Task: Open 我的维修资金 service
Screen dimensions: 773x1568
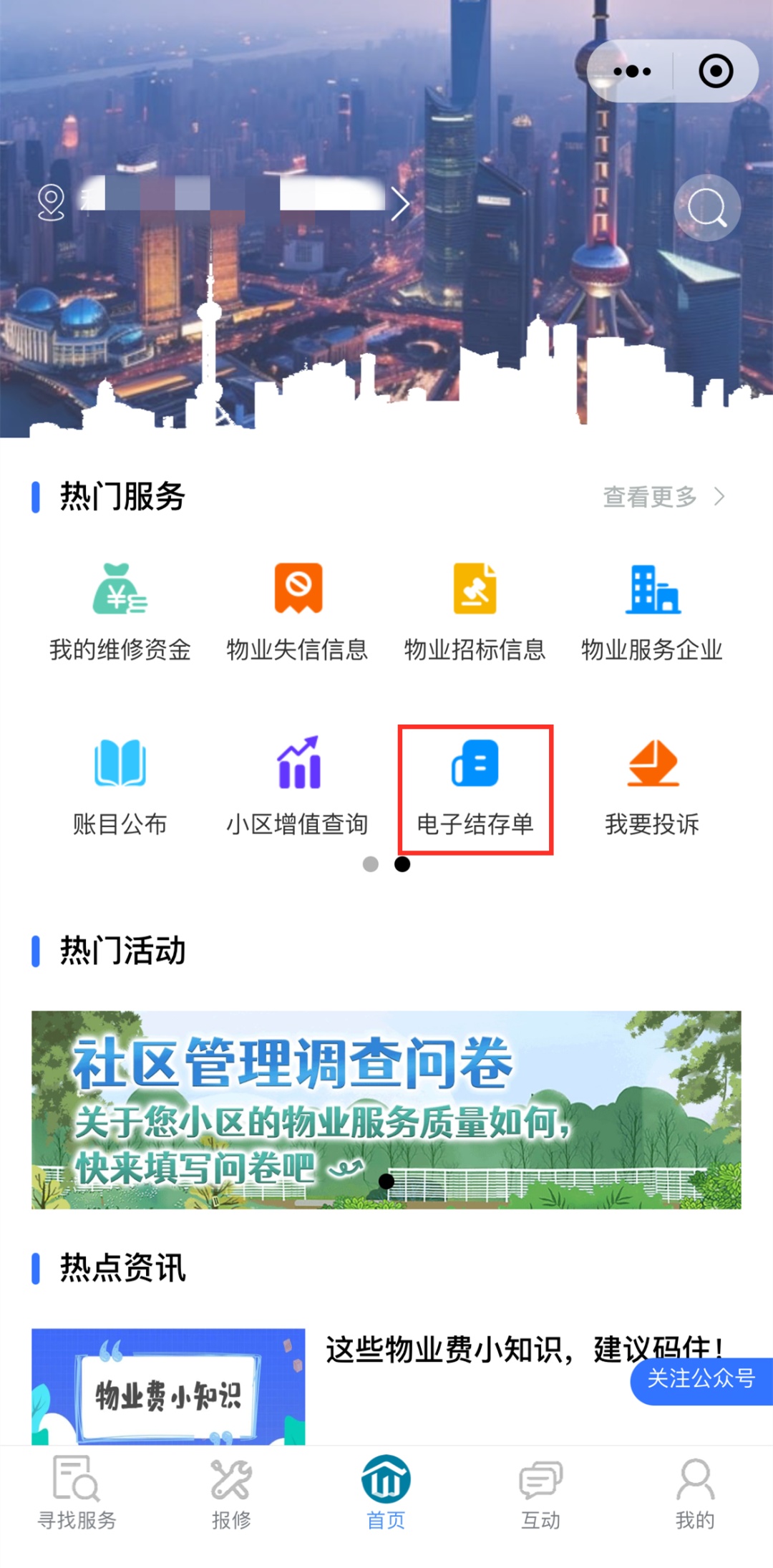Action: [120, 612]
